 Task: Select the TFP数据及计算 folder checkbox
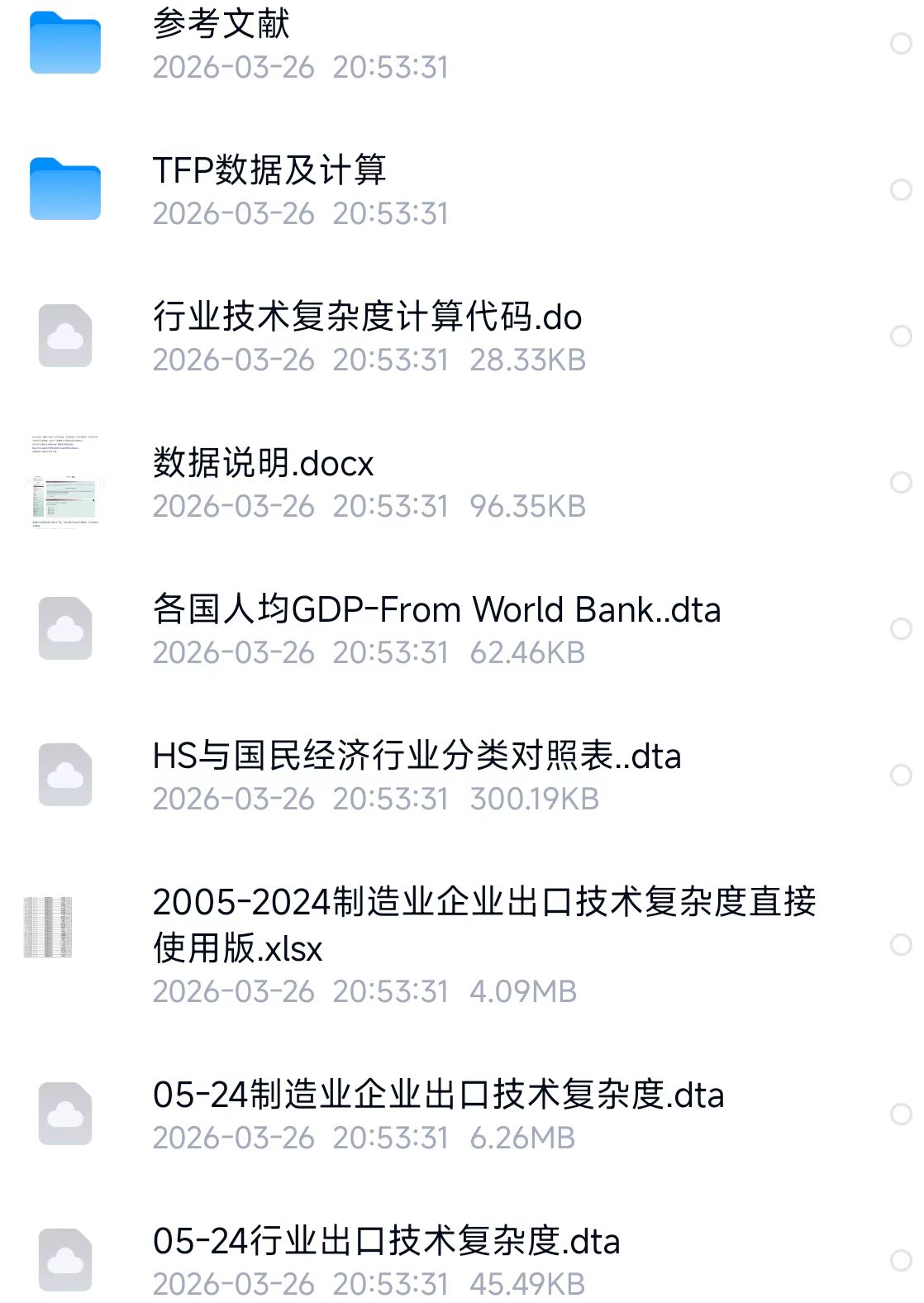click(x=901, y=190)
